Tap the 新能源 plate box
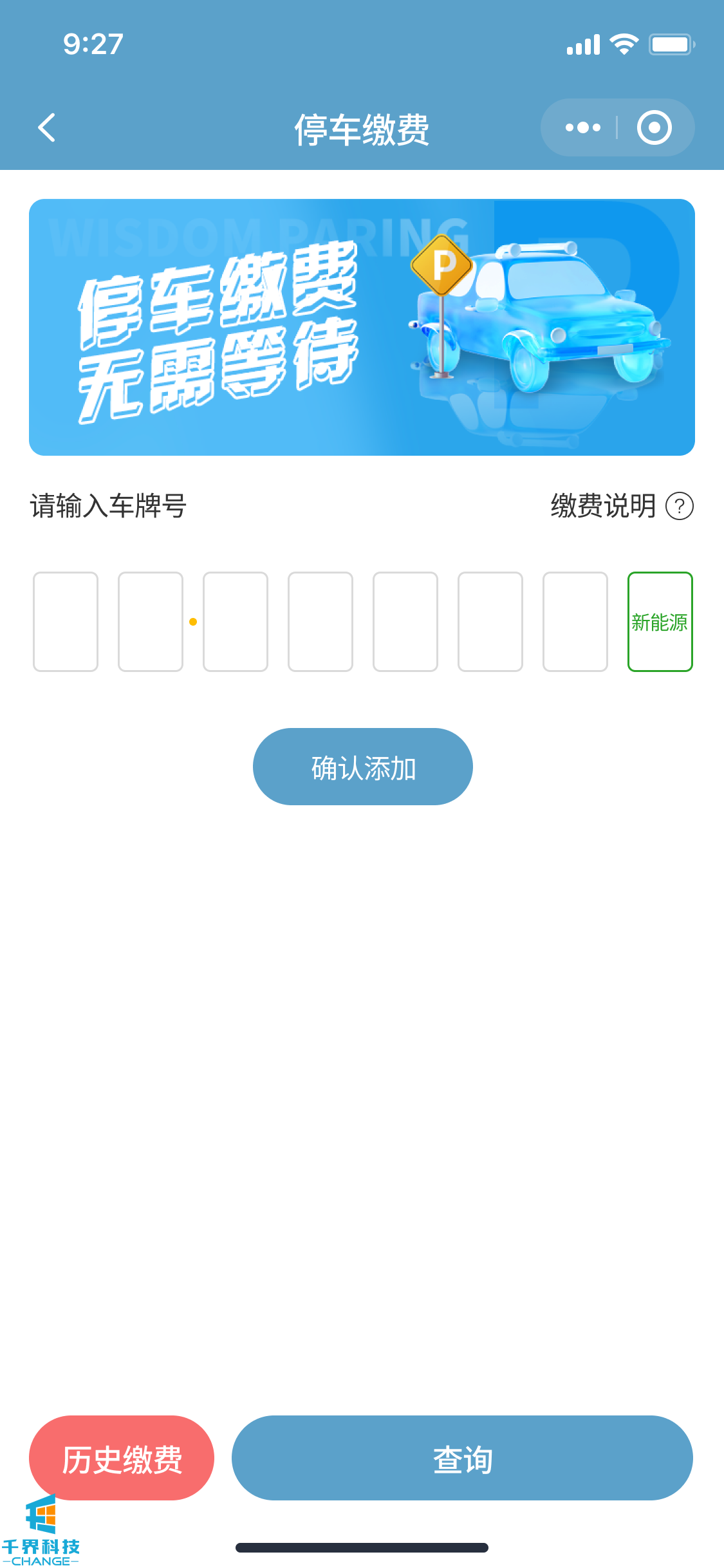The width and height of the screenshot is (724, 1568). (x=660, y=621)
